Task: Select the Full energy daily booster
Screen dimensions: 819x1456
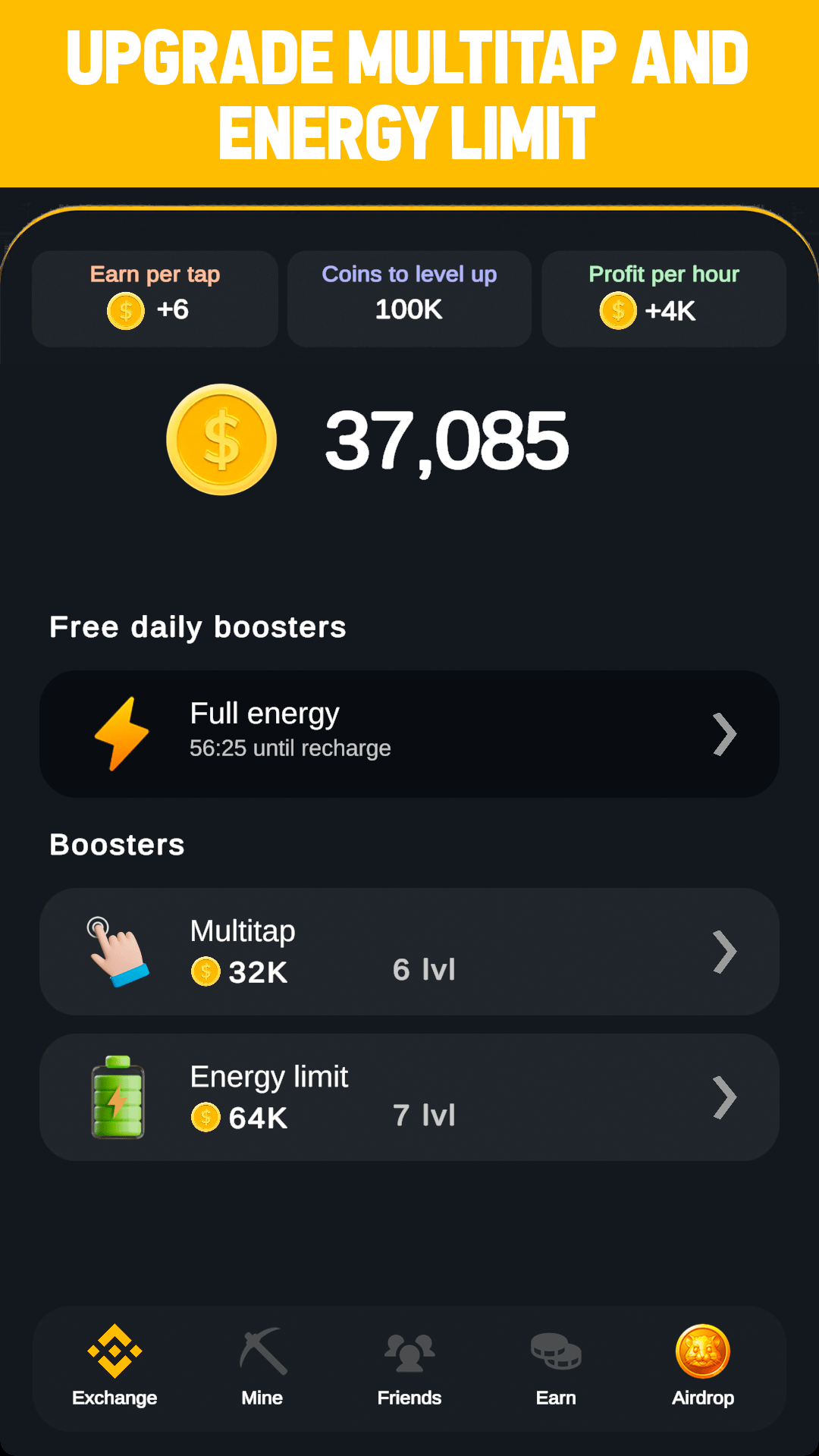Action: coord(409,733)
